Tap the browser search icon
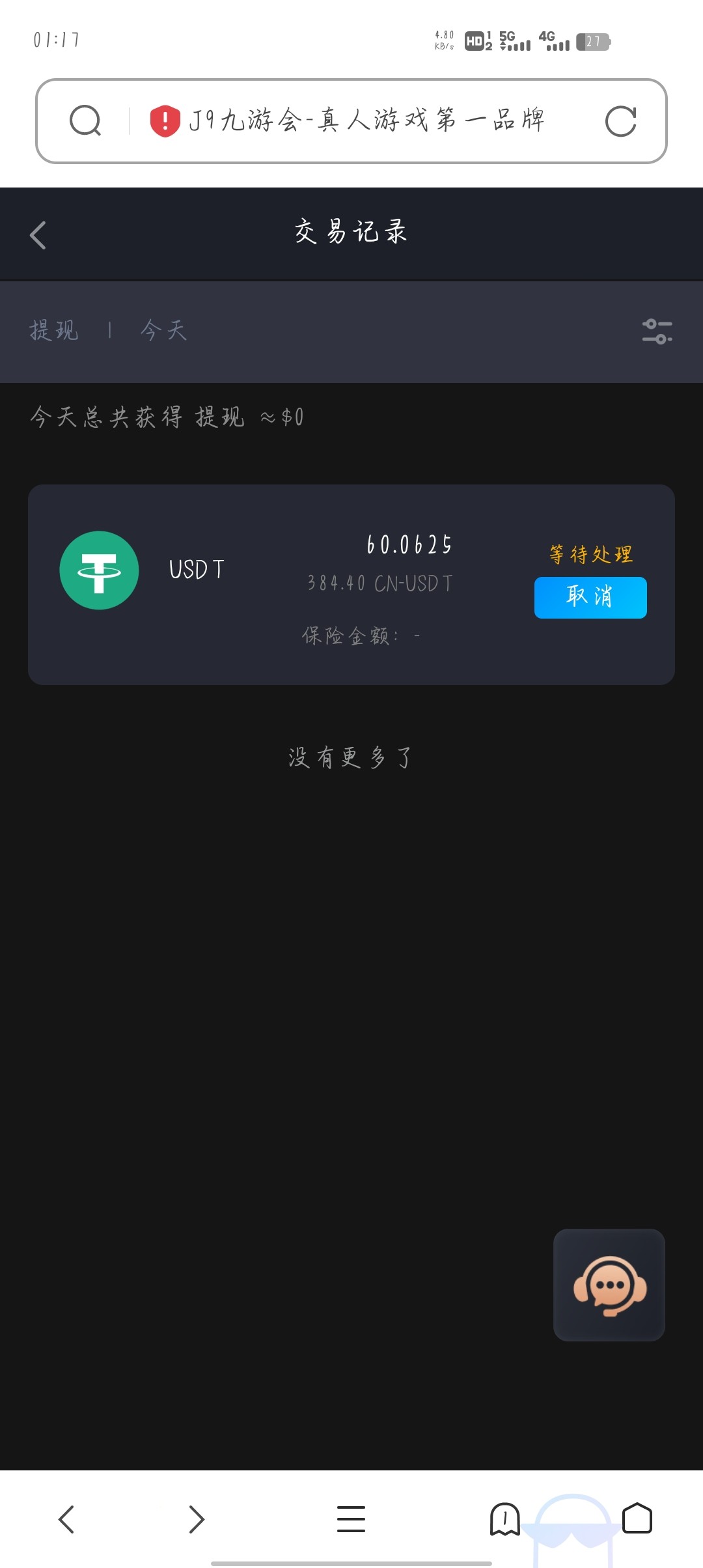The height and width of the screenshot is (1568, 703). point(85,121)
